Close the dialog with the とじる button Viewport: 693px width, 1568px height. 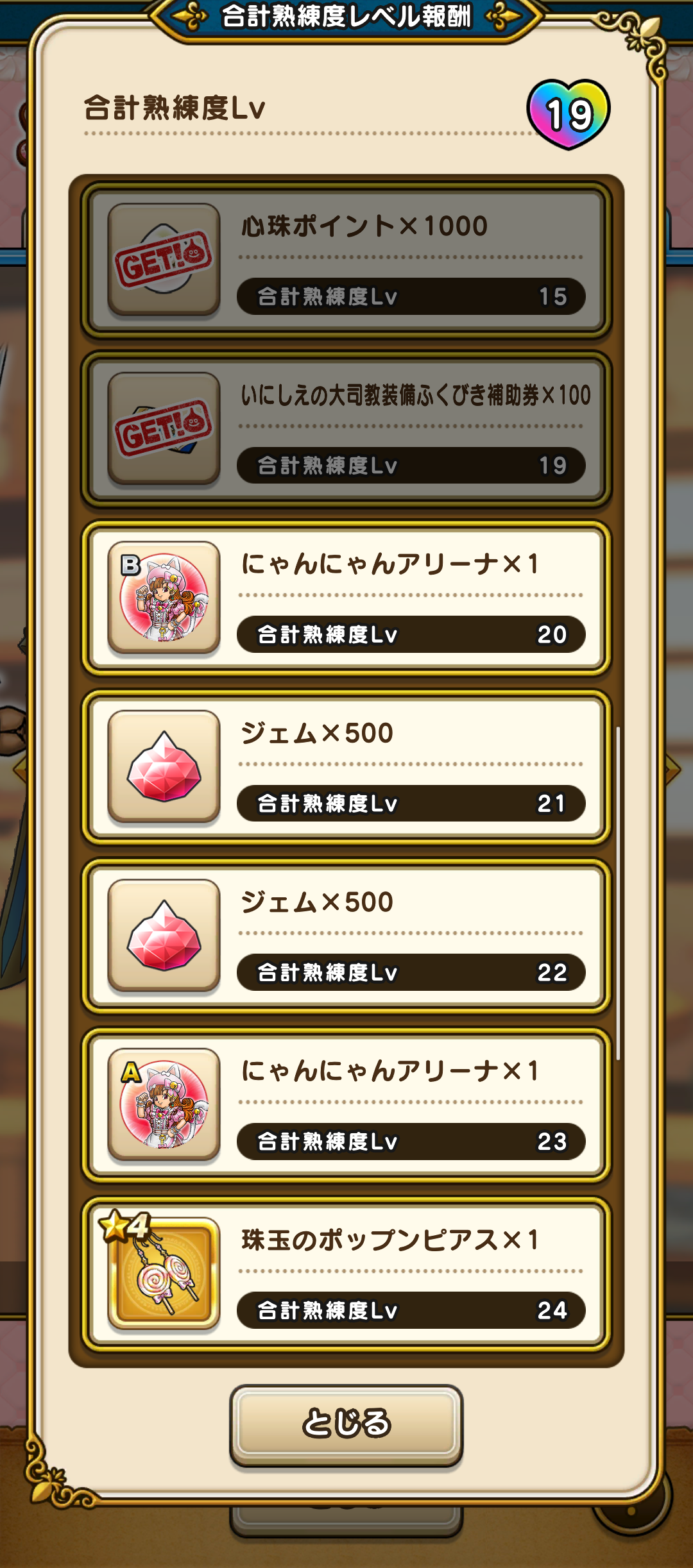point(346,1423)
